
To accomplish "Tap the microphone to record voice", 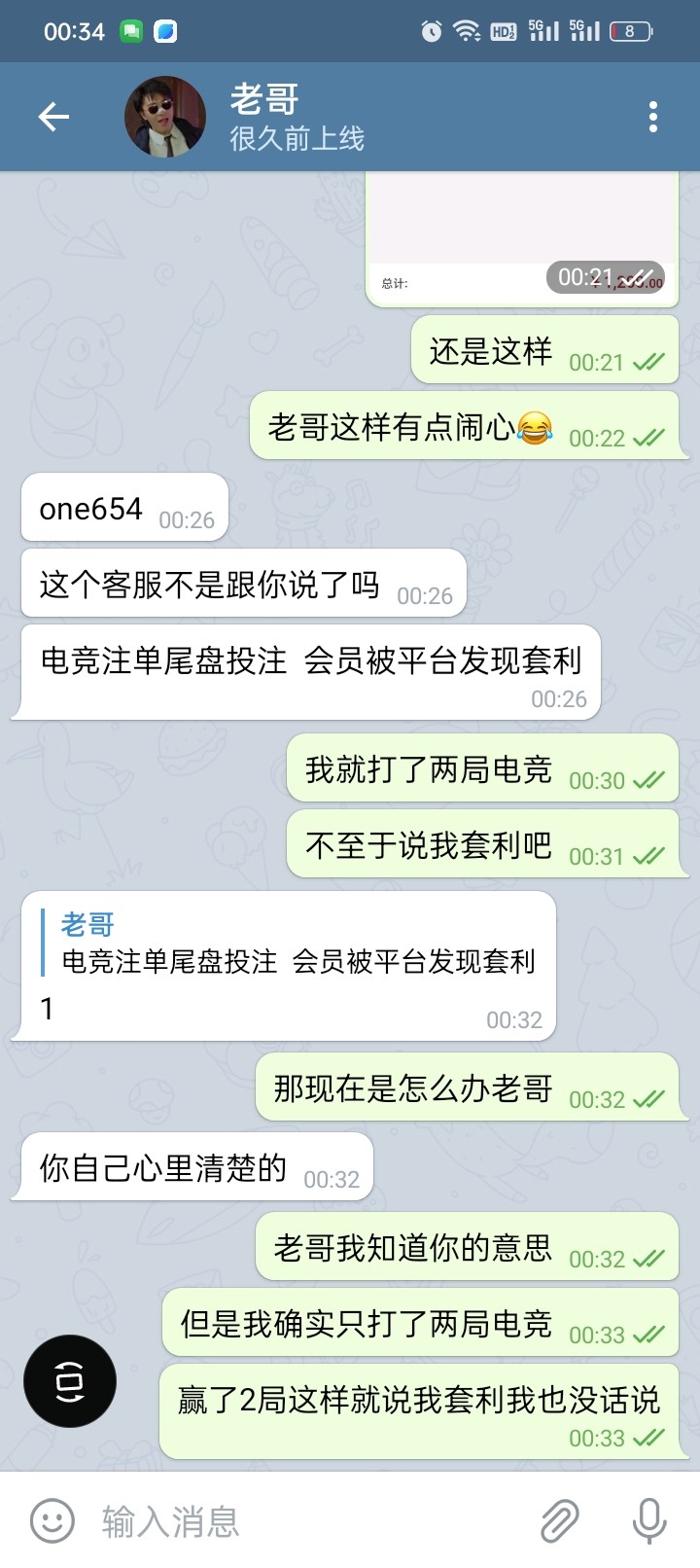I will [648, 1520].
